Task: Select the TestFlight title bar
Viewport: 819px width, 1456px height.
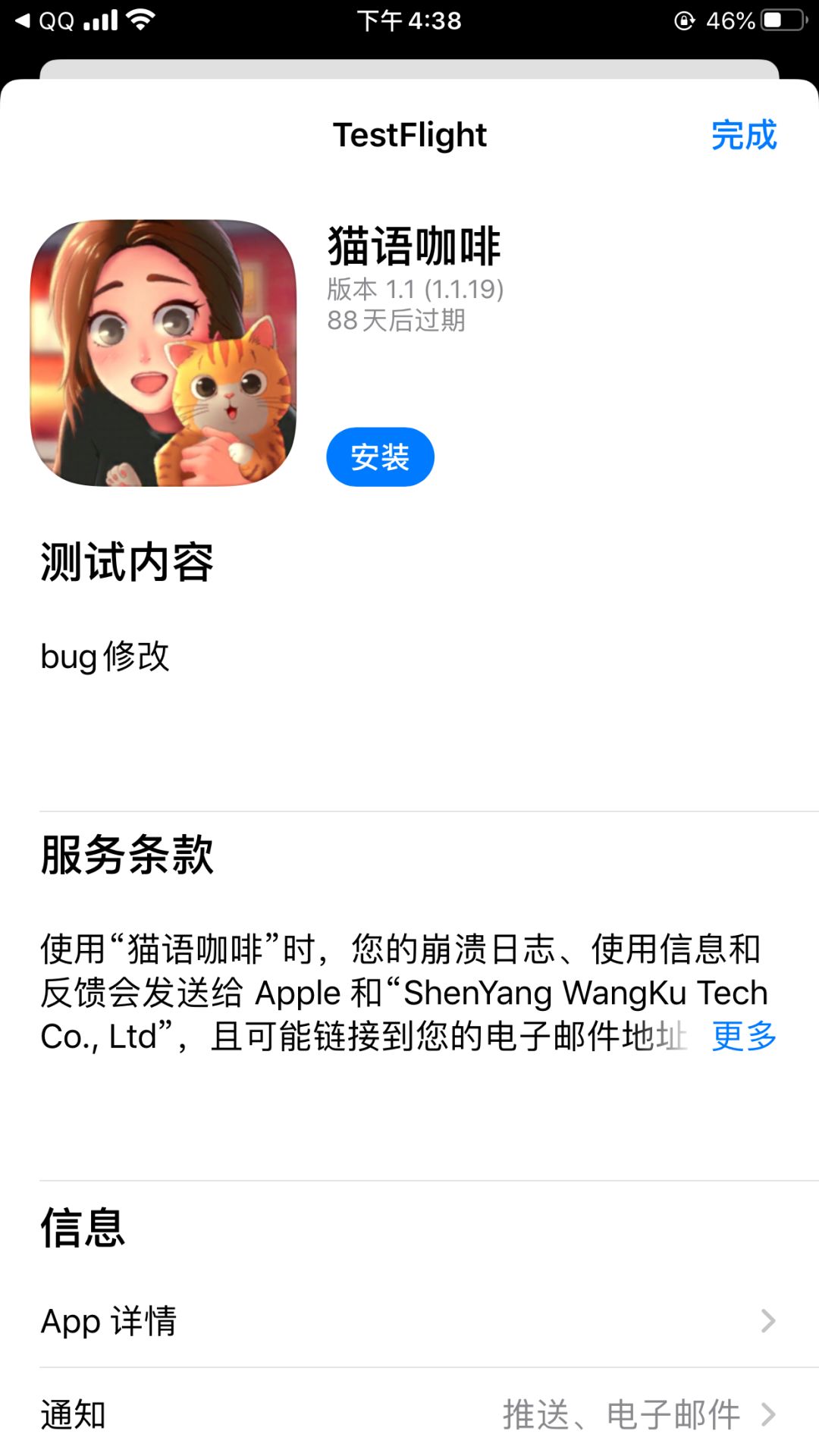Action: [409, 135]
